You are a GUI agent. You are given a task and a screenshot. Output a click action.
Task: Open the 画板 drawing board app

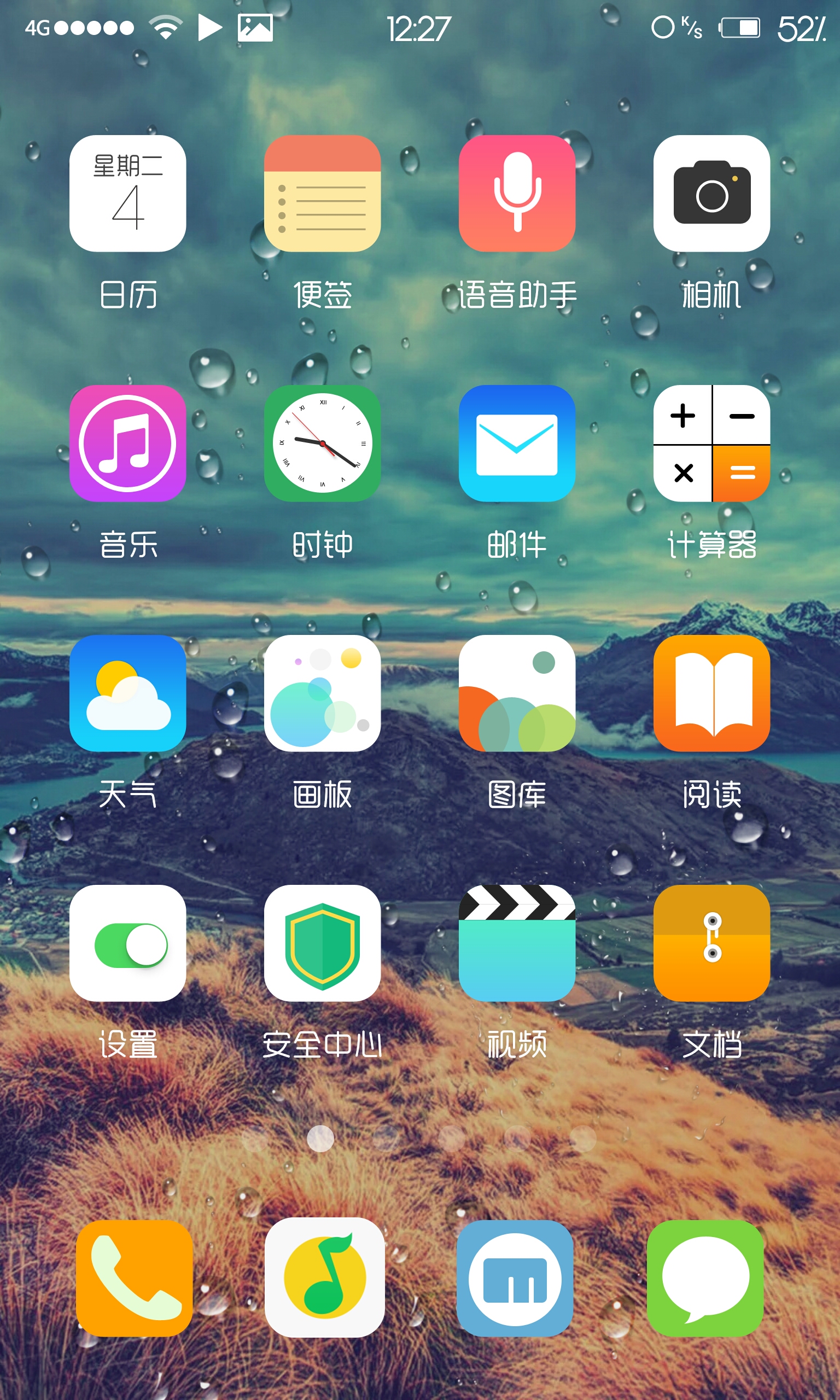coord(323,693)
